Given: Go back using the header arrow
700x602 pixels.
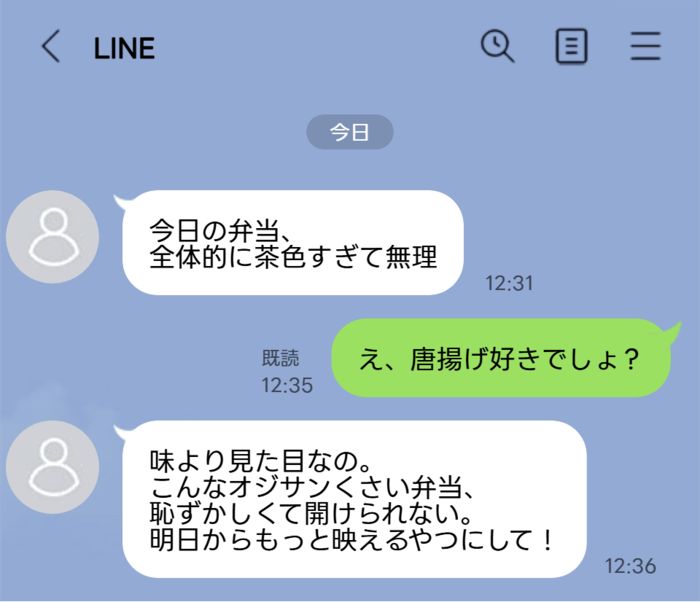Looking at the screenshot, I should [50, 47].
